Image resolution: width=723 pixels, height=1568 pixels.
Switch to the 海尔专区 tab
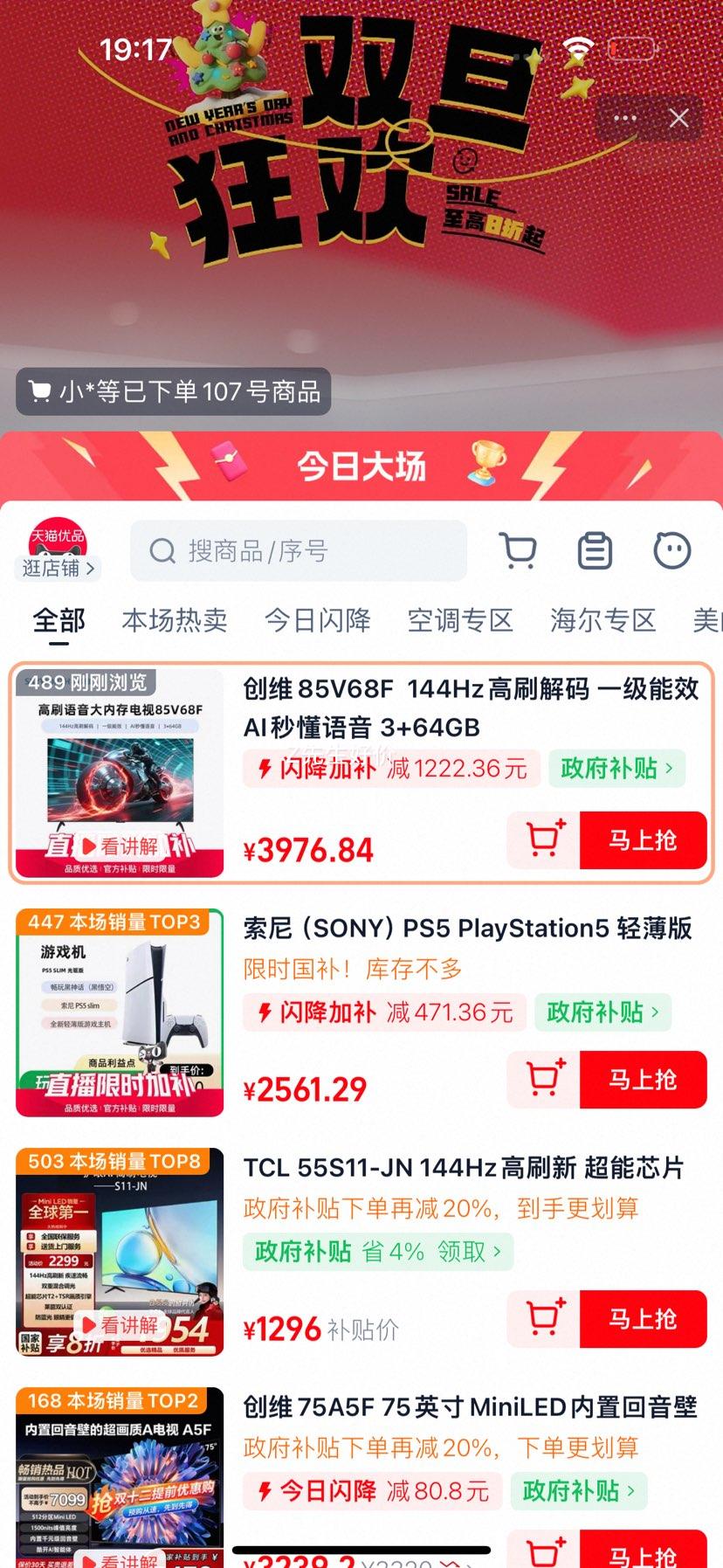point(601,620)
